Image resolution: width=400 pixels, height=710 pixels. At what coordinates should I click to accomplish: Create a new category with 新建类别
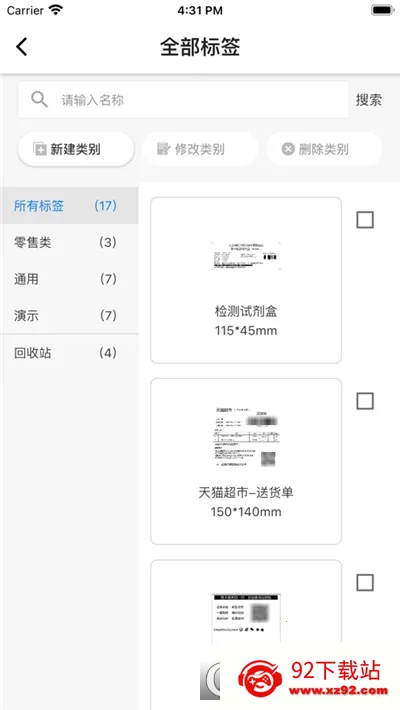(x=76, y=149)
